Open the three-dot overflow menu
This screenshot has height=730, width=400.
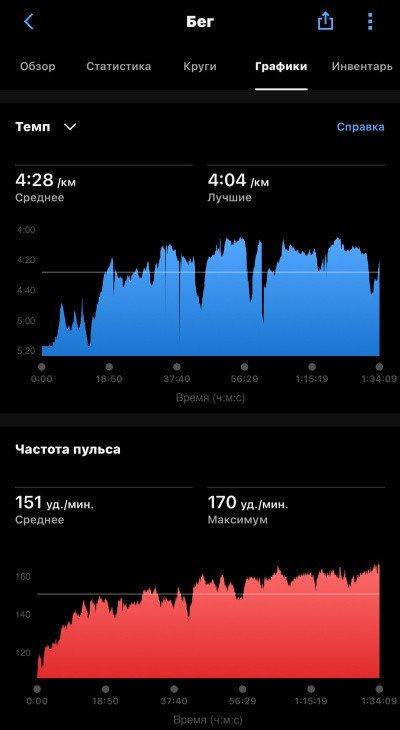pos(370,21)
